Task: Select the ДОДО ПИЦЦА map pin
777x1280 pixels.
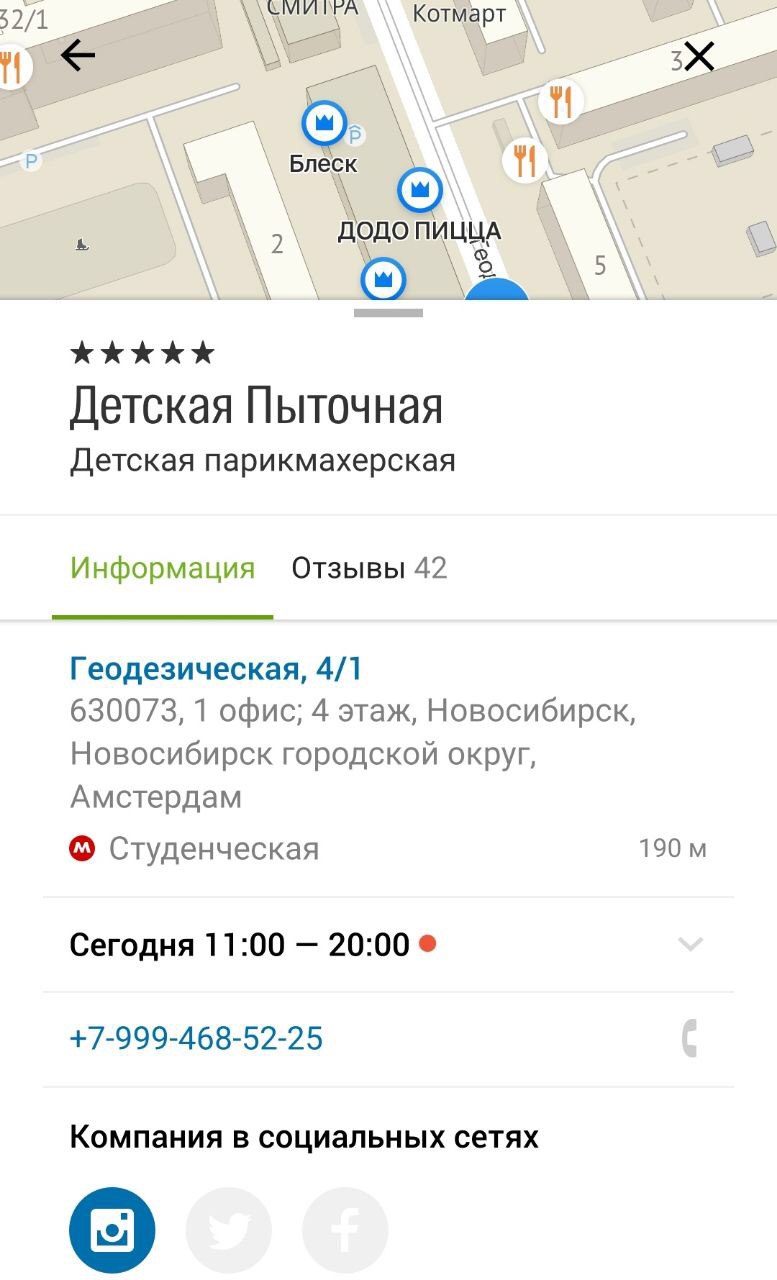Action: (419, 190)
